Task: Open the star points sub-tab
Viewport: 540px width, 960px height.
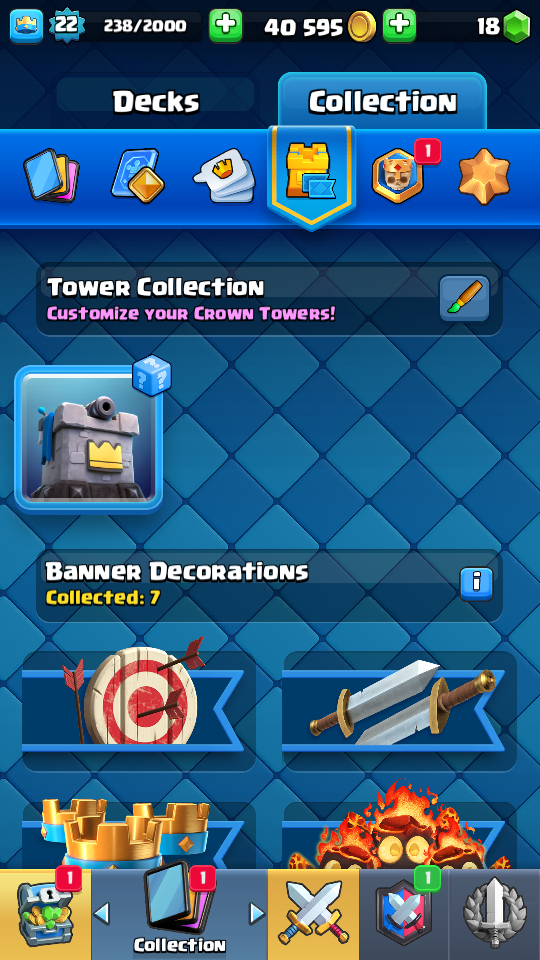Action: click(484, 176)
